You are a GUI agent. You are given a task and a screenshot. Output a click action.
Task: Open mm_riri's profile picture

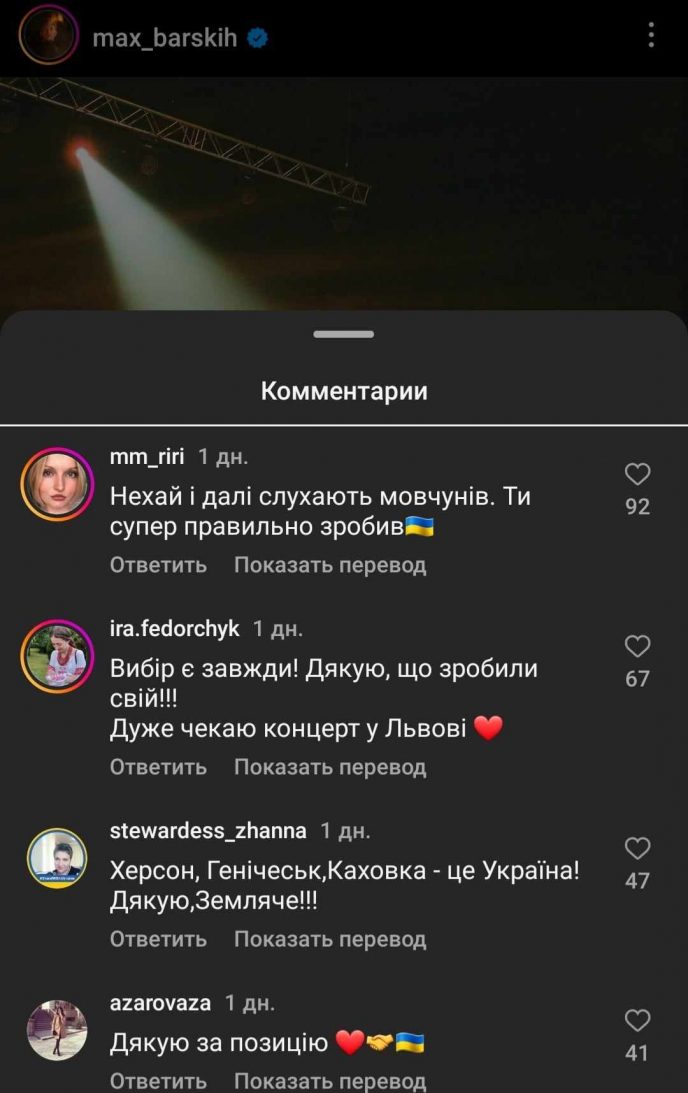tap(57, 485)
